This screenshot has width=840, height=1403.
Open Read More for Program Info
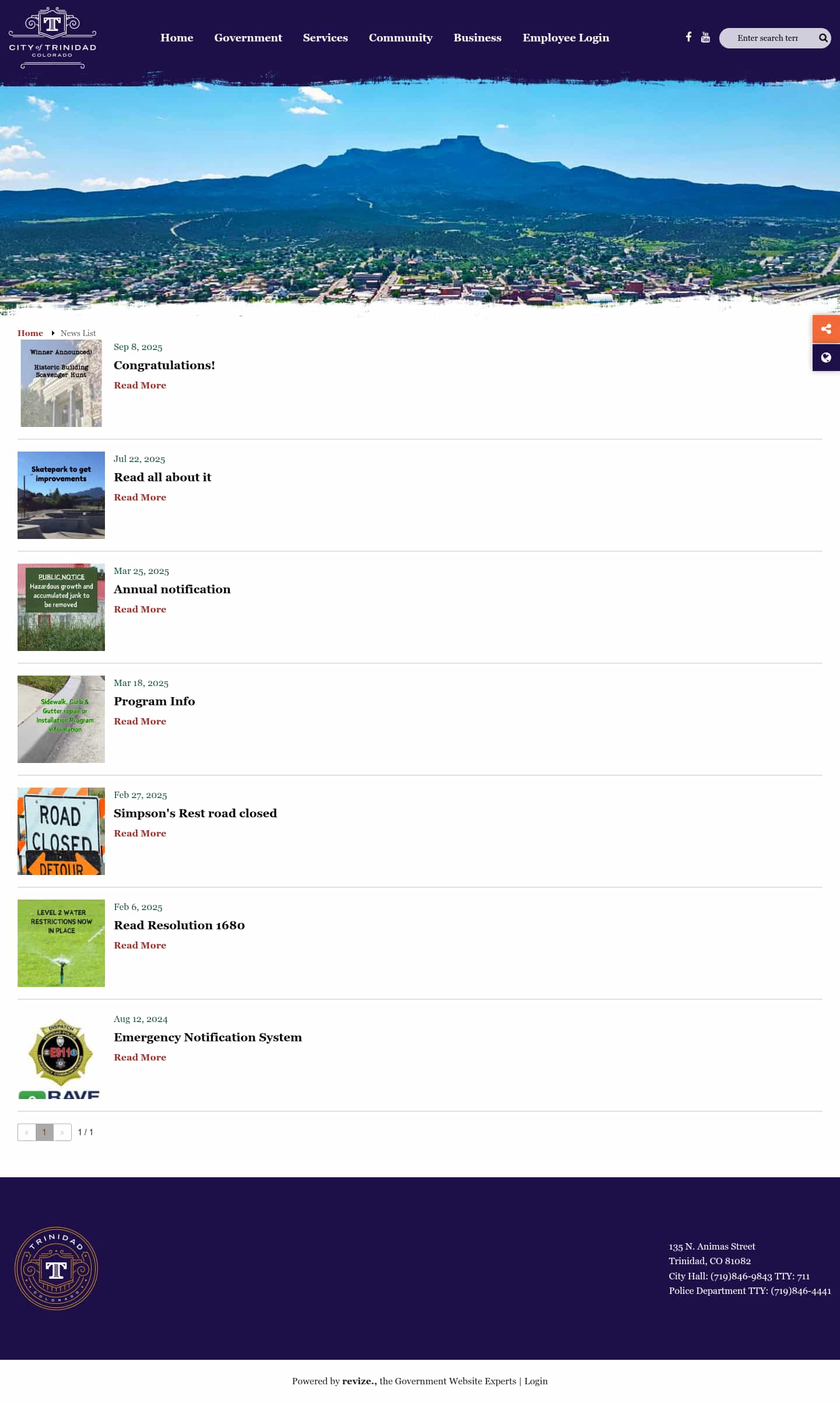(x=140, y=722)
